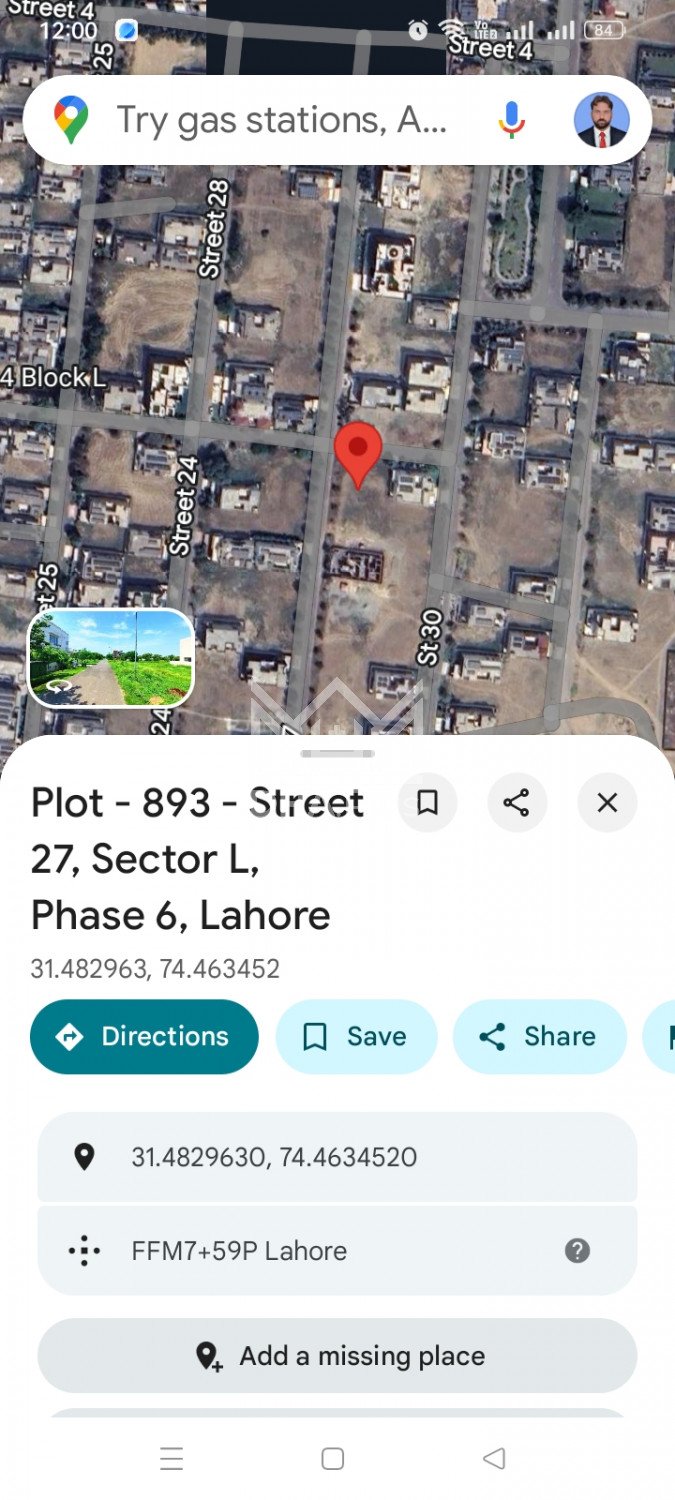The width and height of the screenshot is (675, 1500).
Task: Start voice search with the microphone
Action: (x=511, y=120)
